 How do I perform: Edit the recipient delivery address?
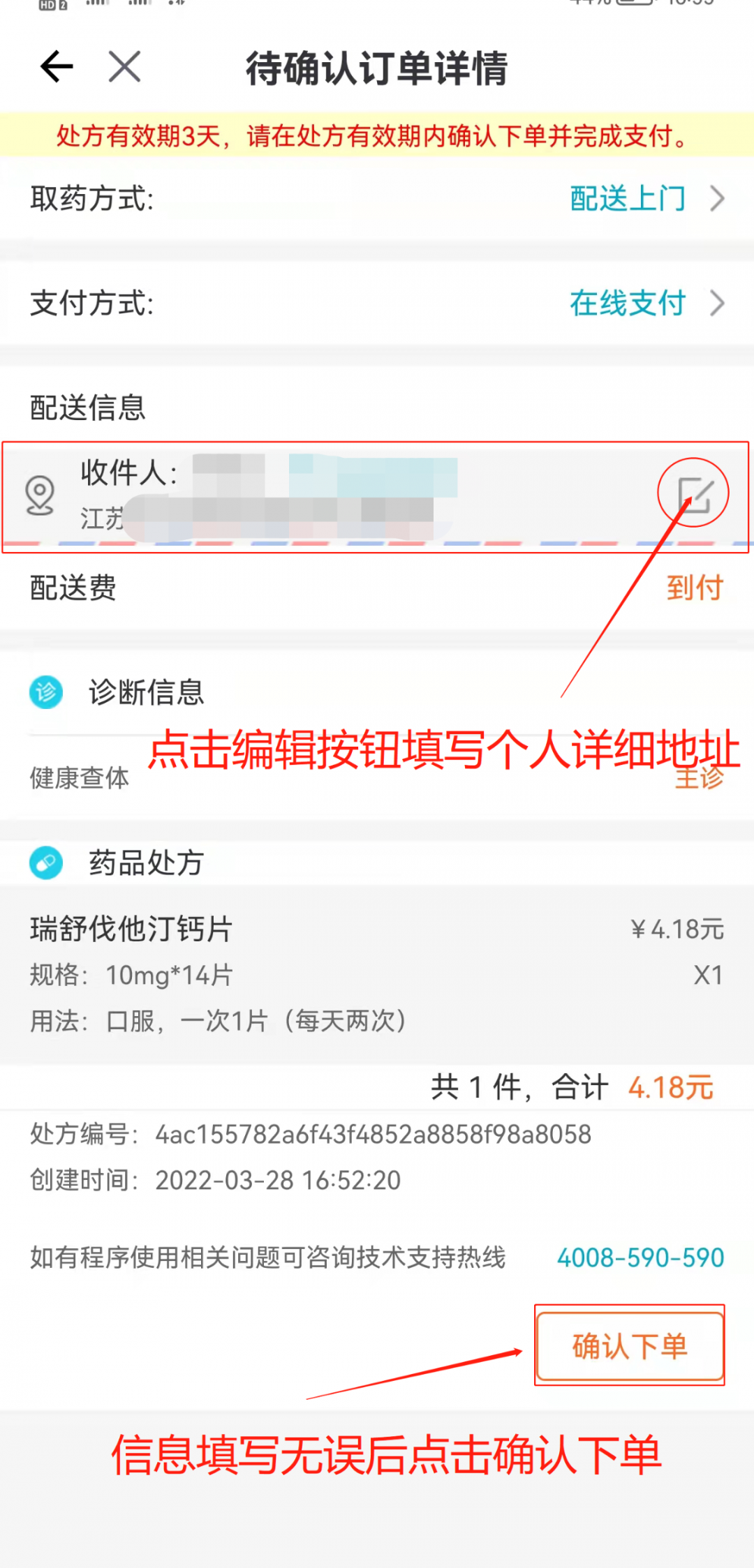tap(695, 494)
